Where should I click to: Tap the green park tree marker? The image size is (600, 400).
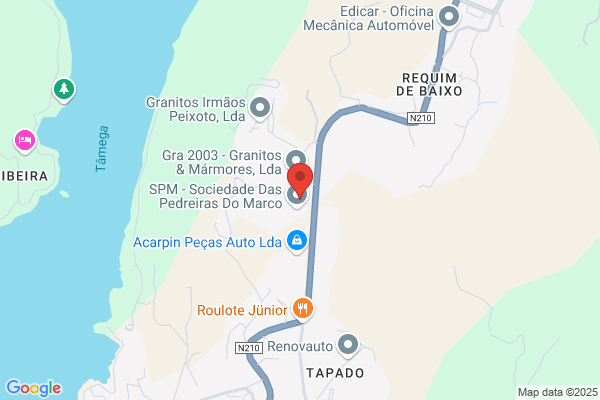point(64,91)
